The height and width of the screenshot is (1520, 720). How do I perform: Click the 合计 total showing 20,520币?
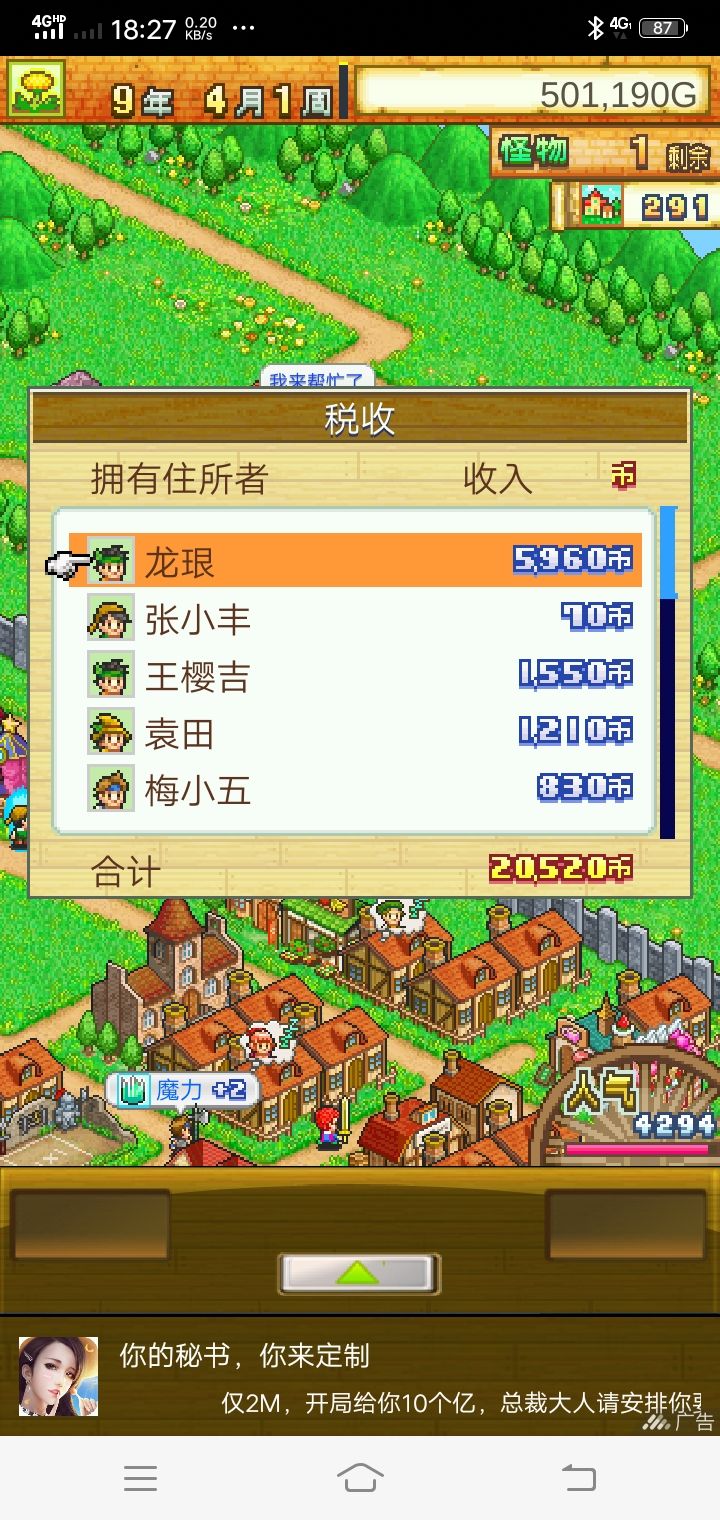tap(564, 869)
